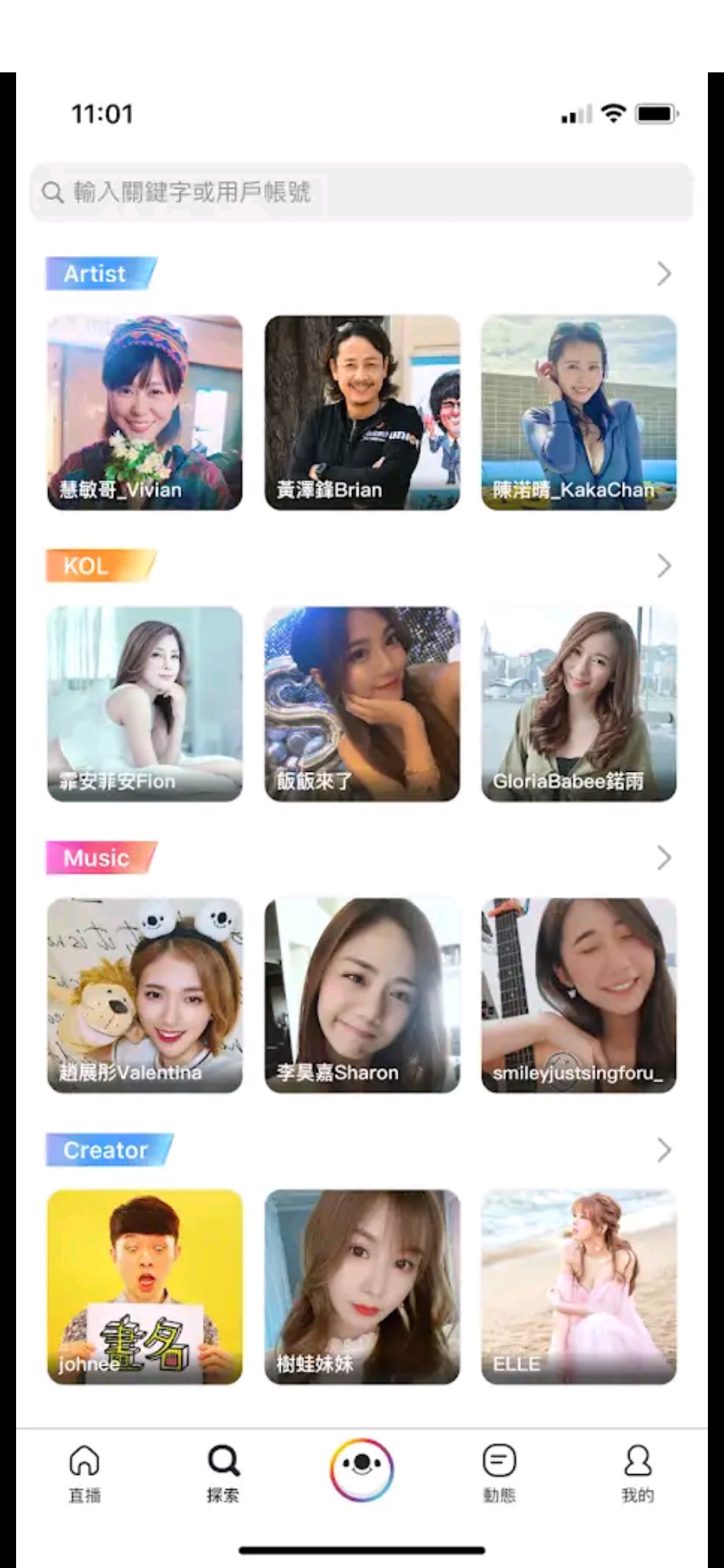Tap the center go-live camera button
Image resolution: width=724 pixels, height=1568 pixels.
click(362, 1469)
